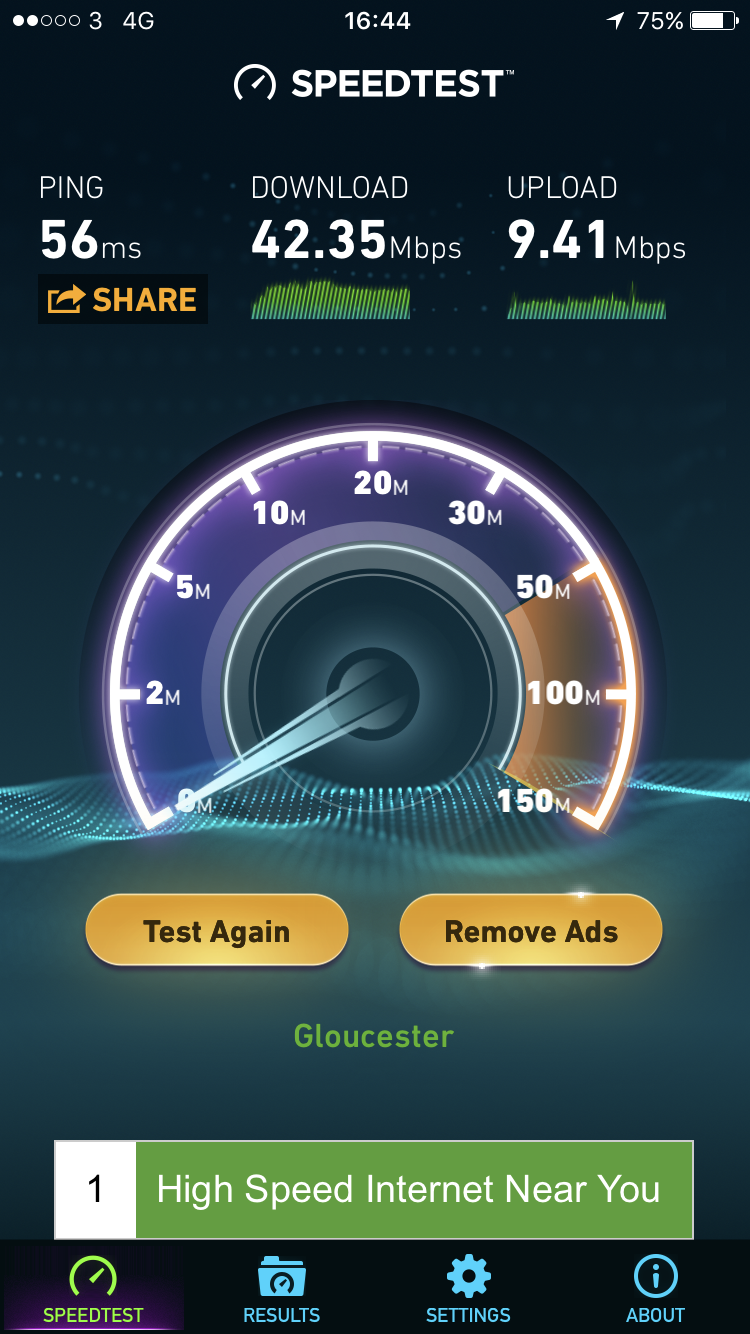Open the Settings tab

click(468, 1291)
